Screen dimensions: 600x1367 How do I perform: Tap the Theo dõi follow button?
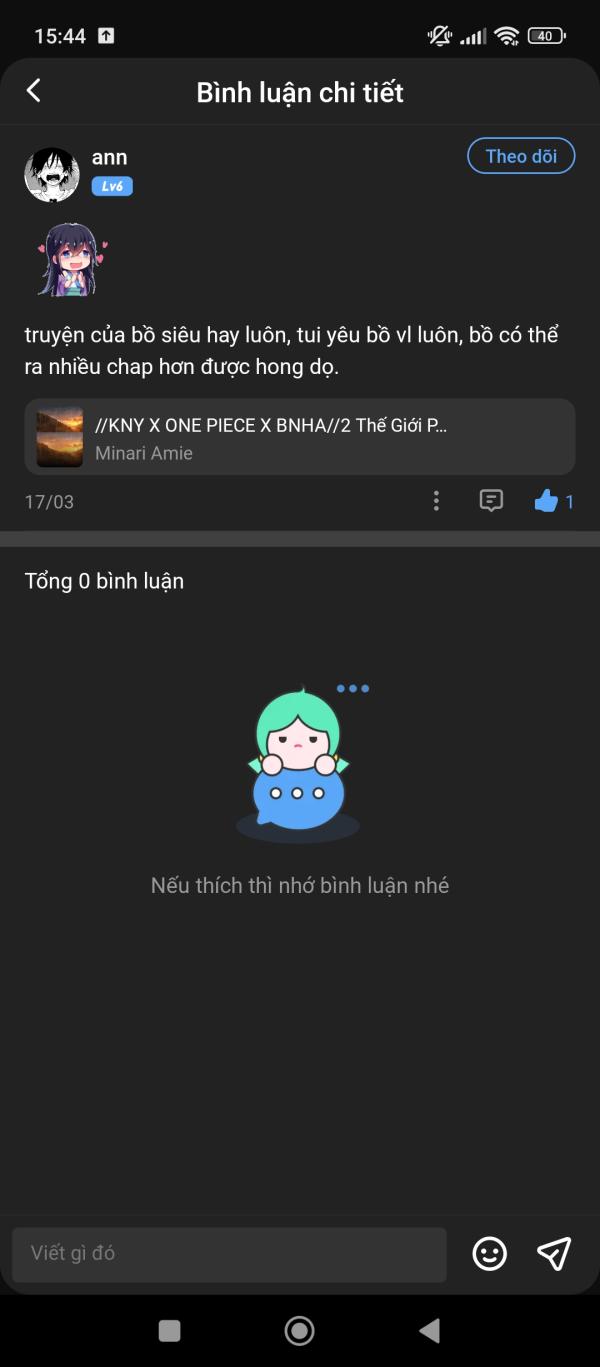pyautogui.click(x=521, y=156)
